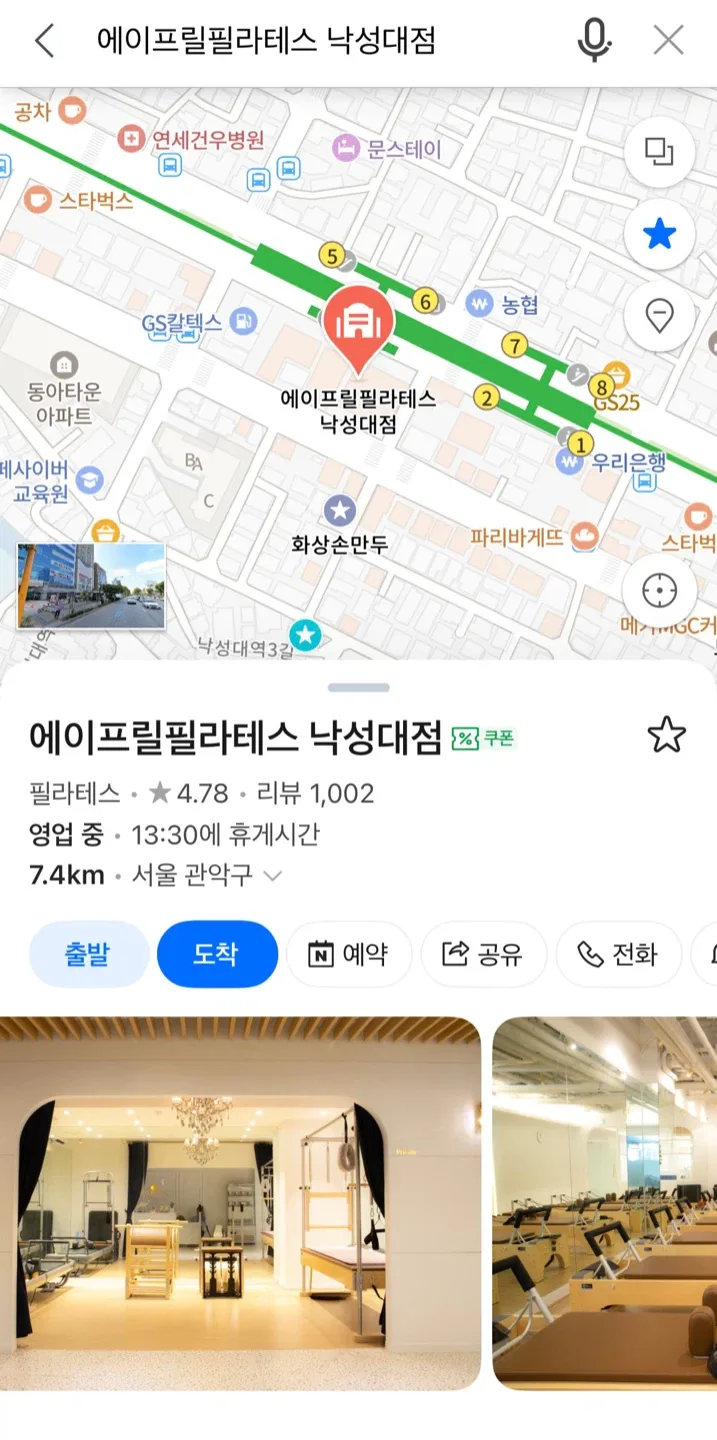Open the reformer room photo
717x1440 pixels.
pyautogui.click(x=605, y=1203)
